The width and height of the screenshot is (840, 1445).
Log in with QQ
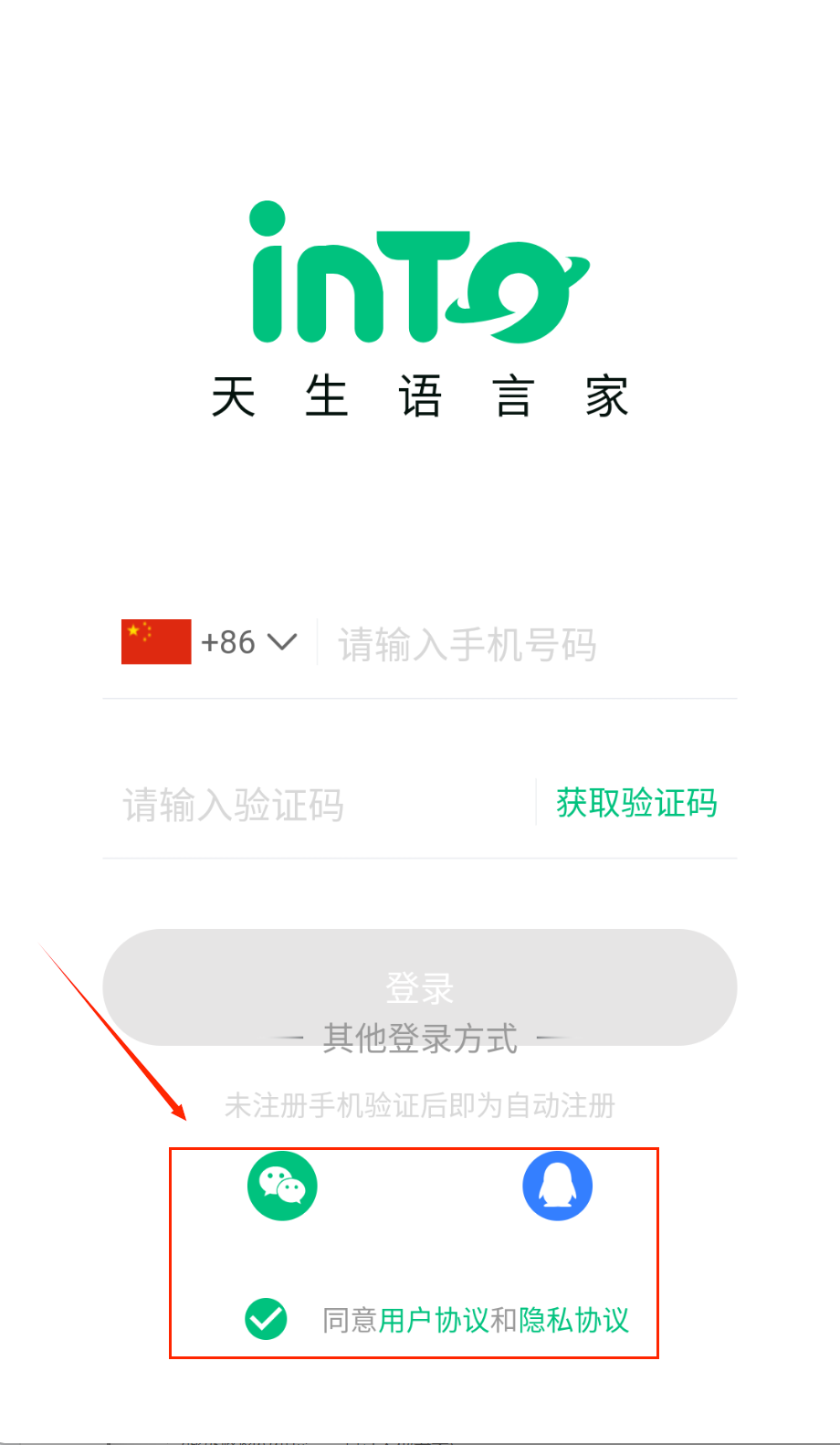click(557, 1186)
